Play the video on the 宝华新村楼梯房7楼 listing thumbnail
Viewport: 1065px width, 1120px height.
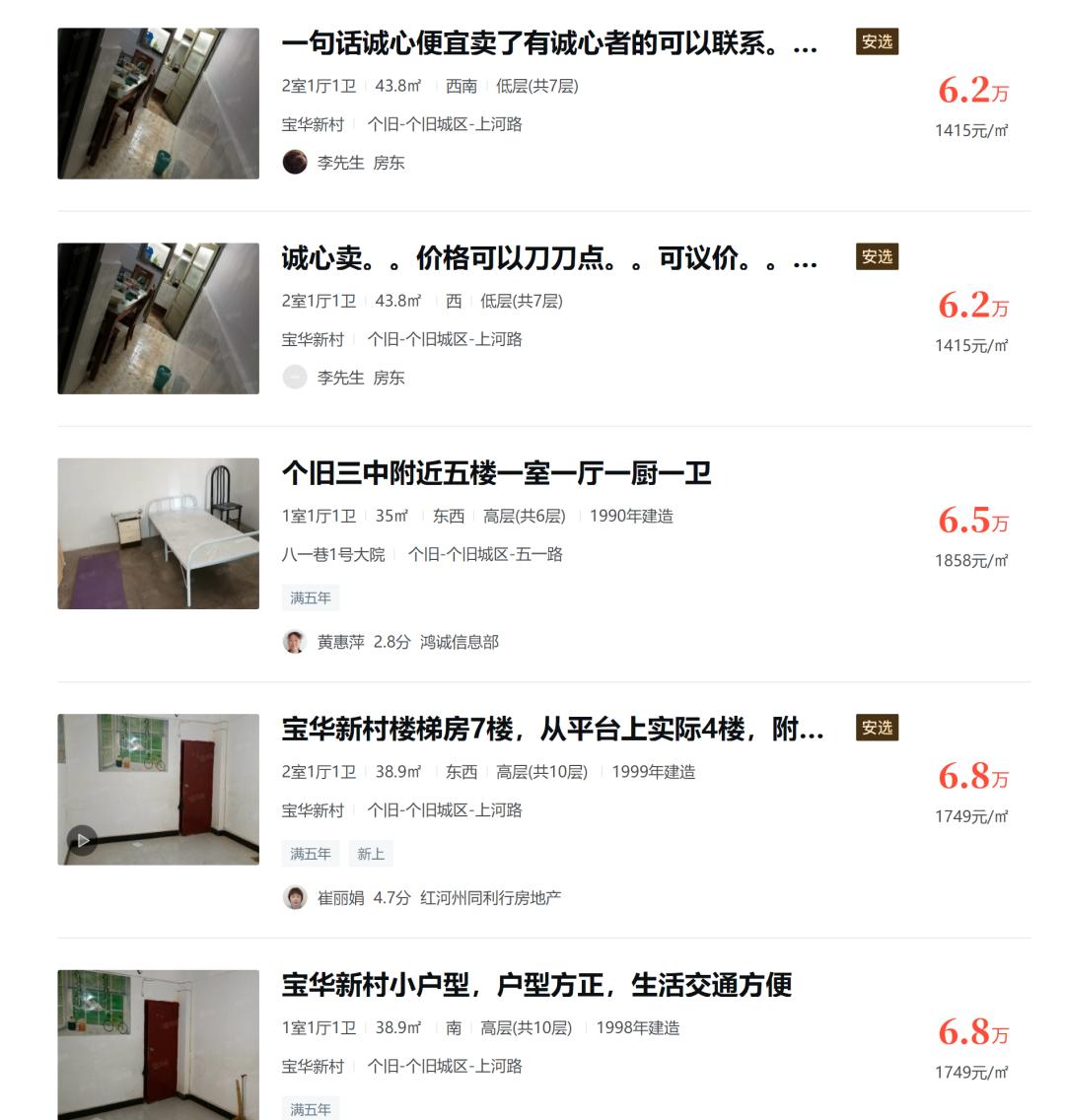(83, 840)
